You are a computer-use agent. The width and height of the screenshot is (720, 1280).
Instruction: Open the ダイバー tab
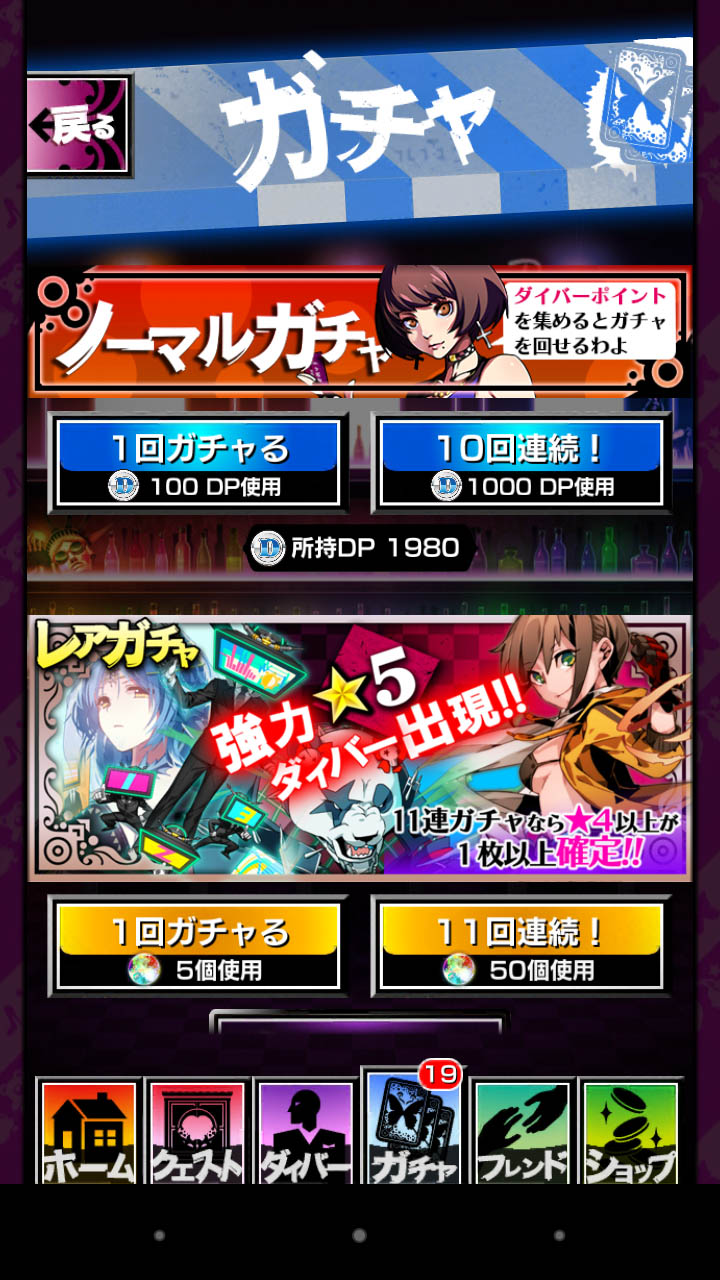305,1132
